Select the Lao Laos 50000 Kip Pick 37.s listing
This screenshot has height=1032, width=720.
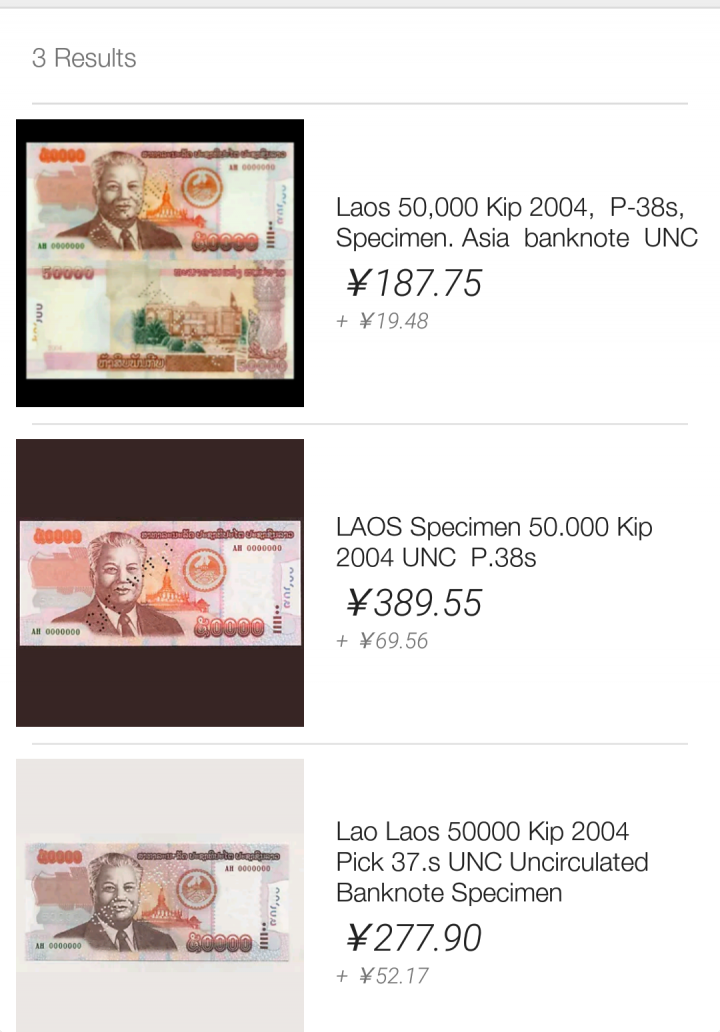pyautogui.click(x=492, y=861)
